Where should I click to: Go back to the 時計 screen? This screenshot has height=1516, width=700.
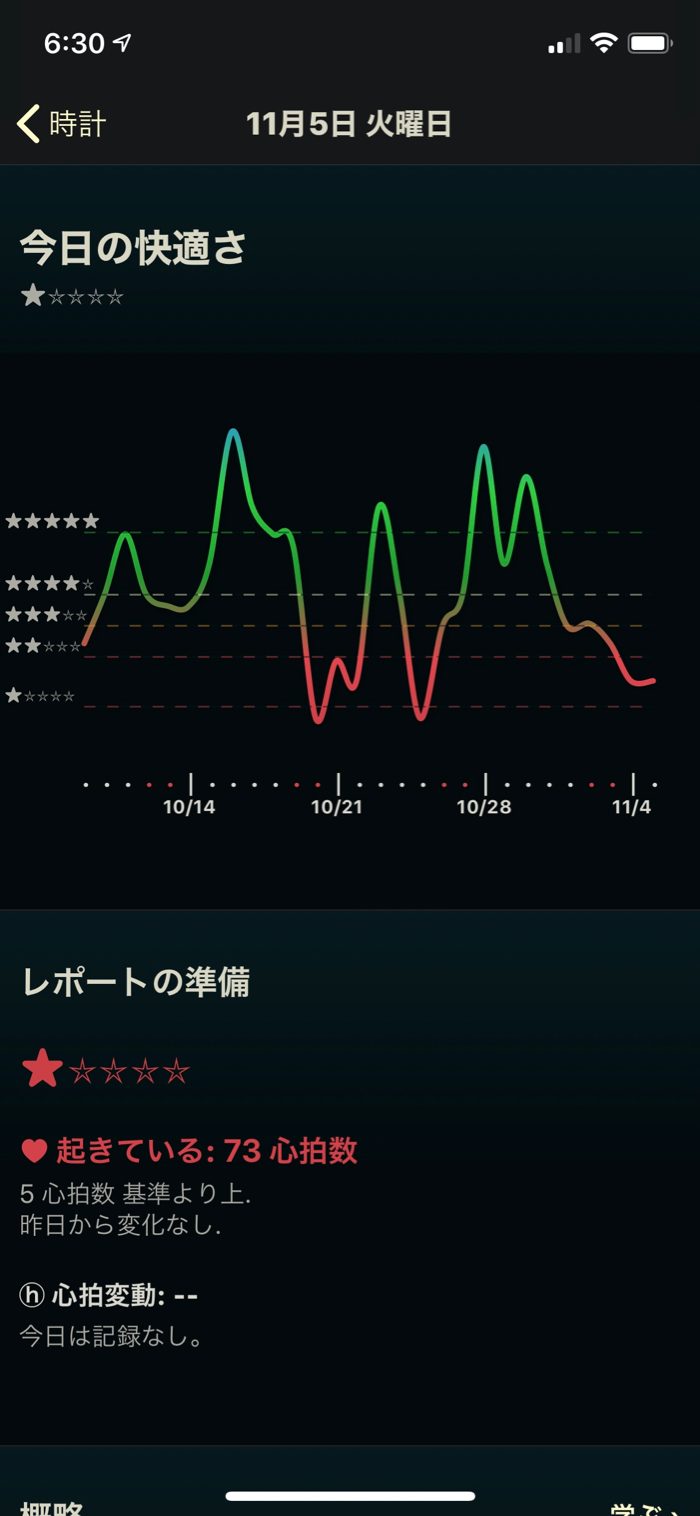pyautogui.click(x=61, y=124)
